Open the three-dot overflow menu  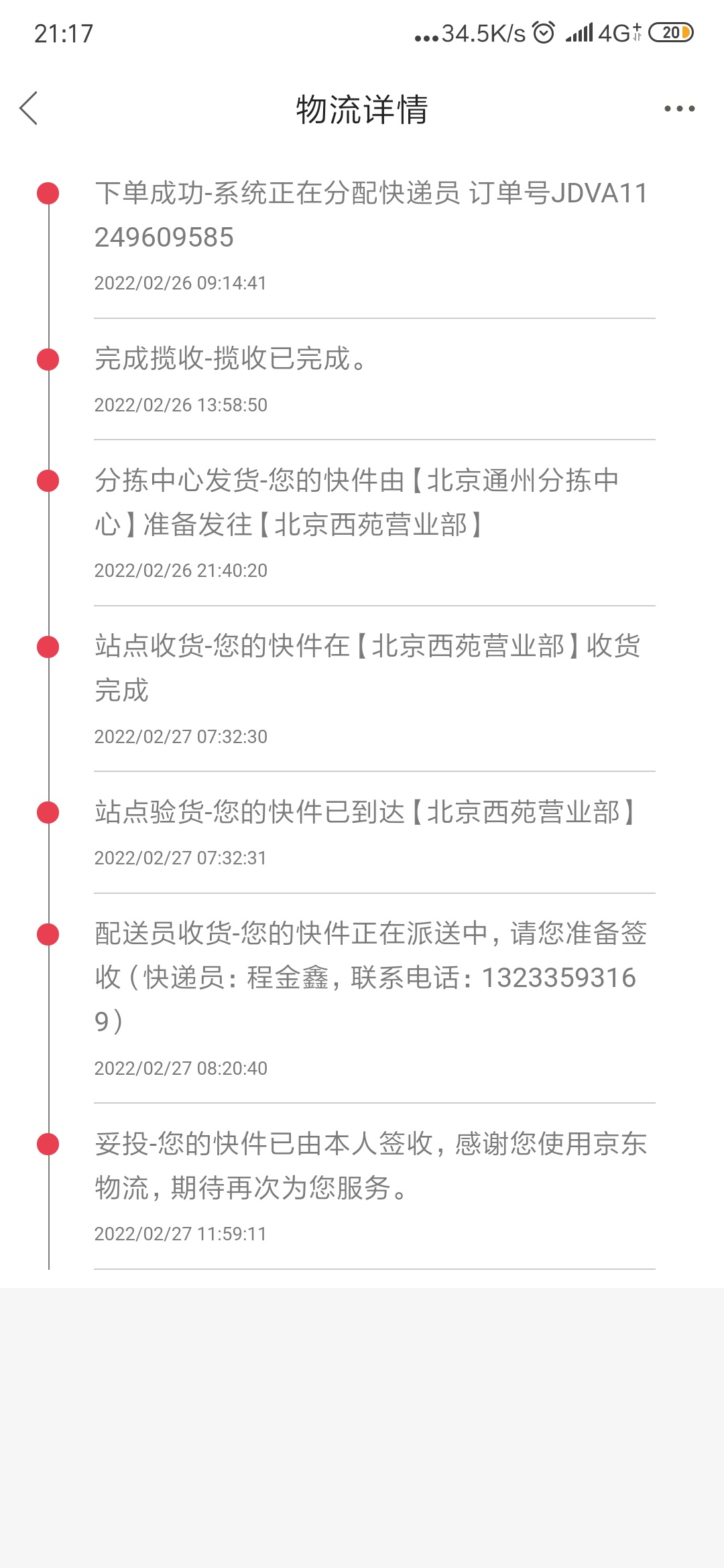[679, 109]
